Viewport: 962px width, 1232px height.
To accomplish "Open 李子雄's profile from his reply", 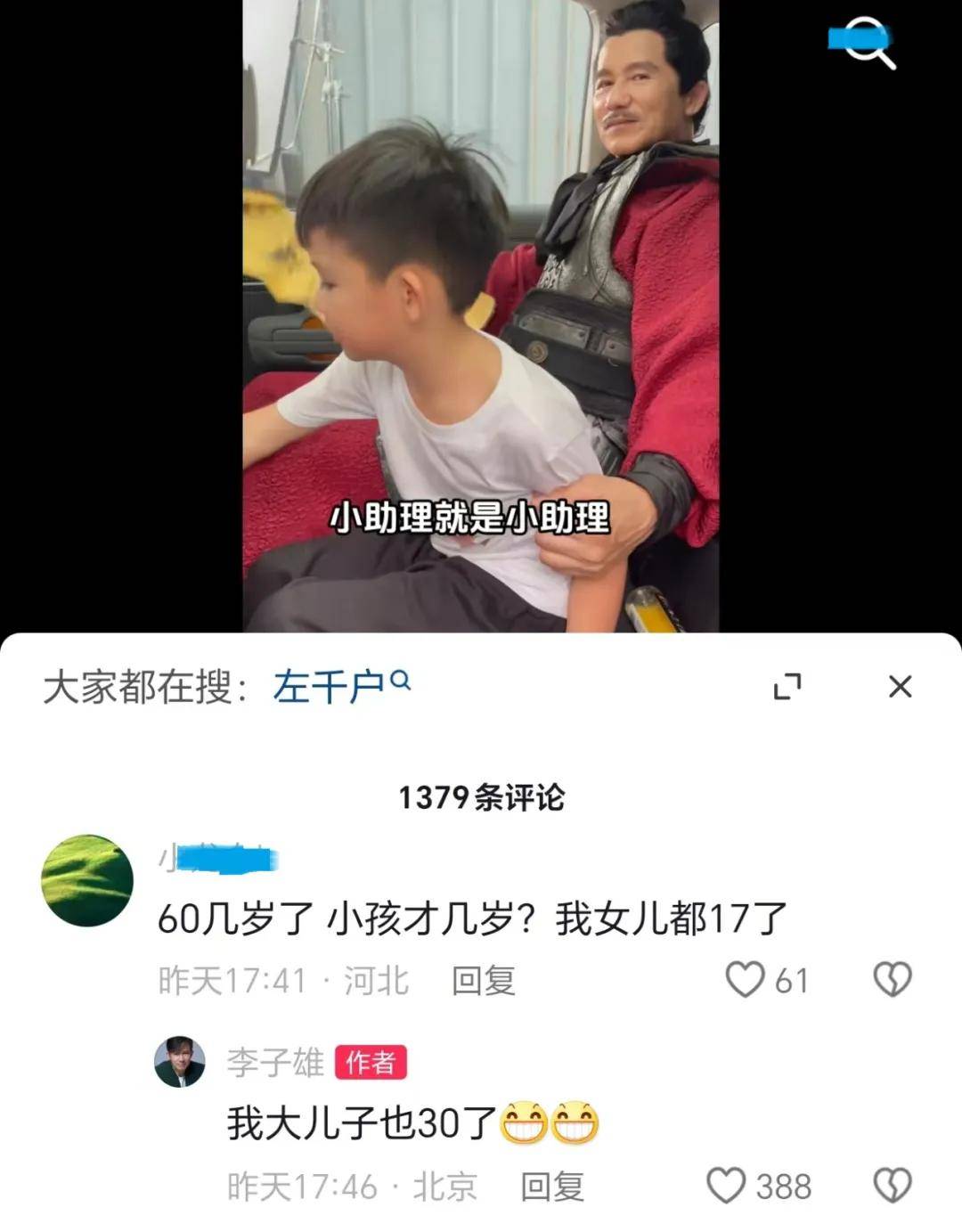I will point(180,1062).
